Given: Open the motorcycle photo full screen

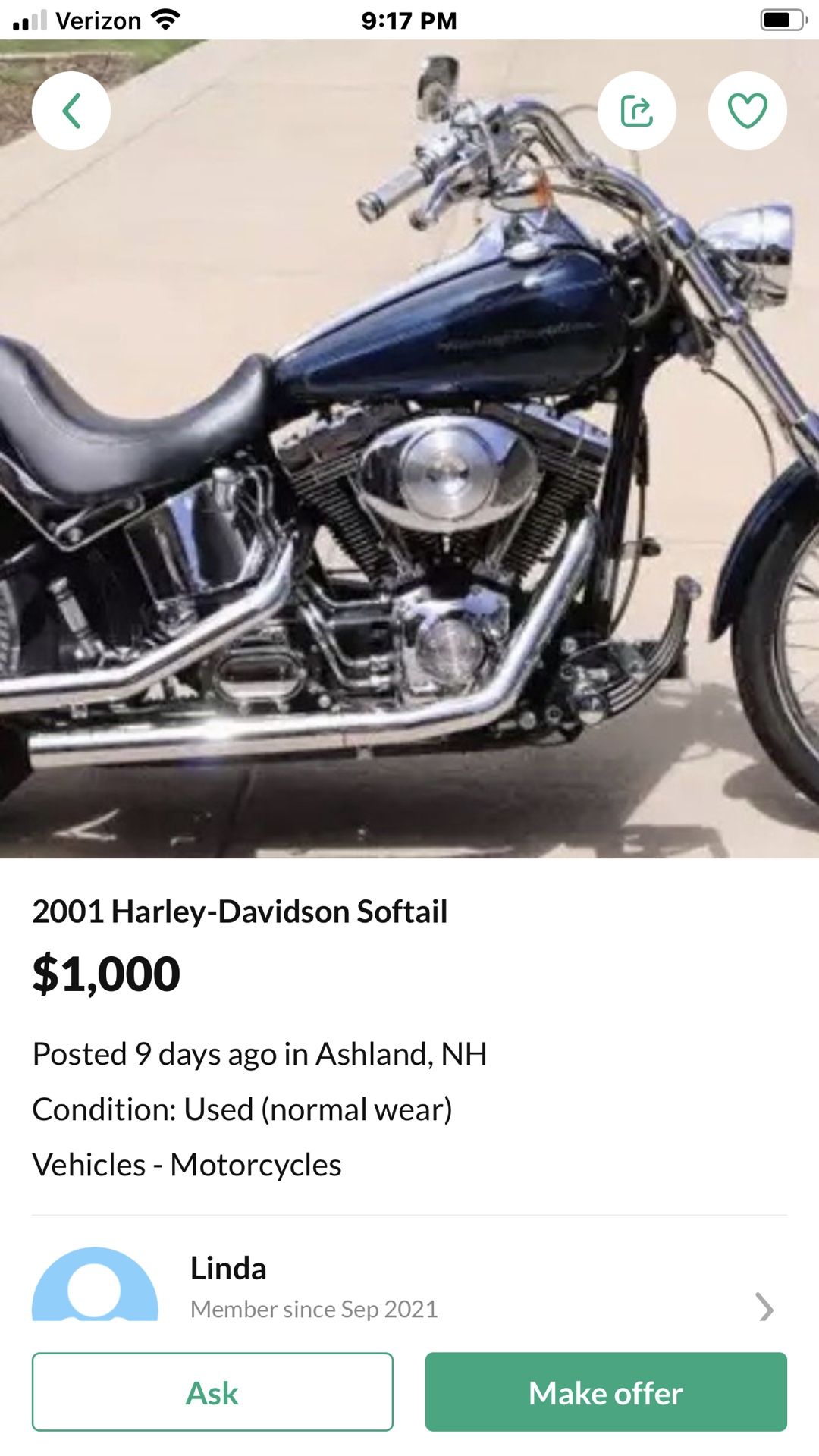Looking at the screenshot, I should 409,485.
